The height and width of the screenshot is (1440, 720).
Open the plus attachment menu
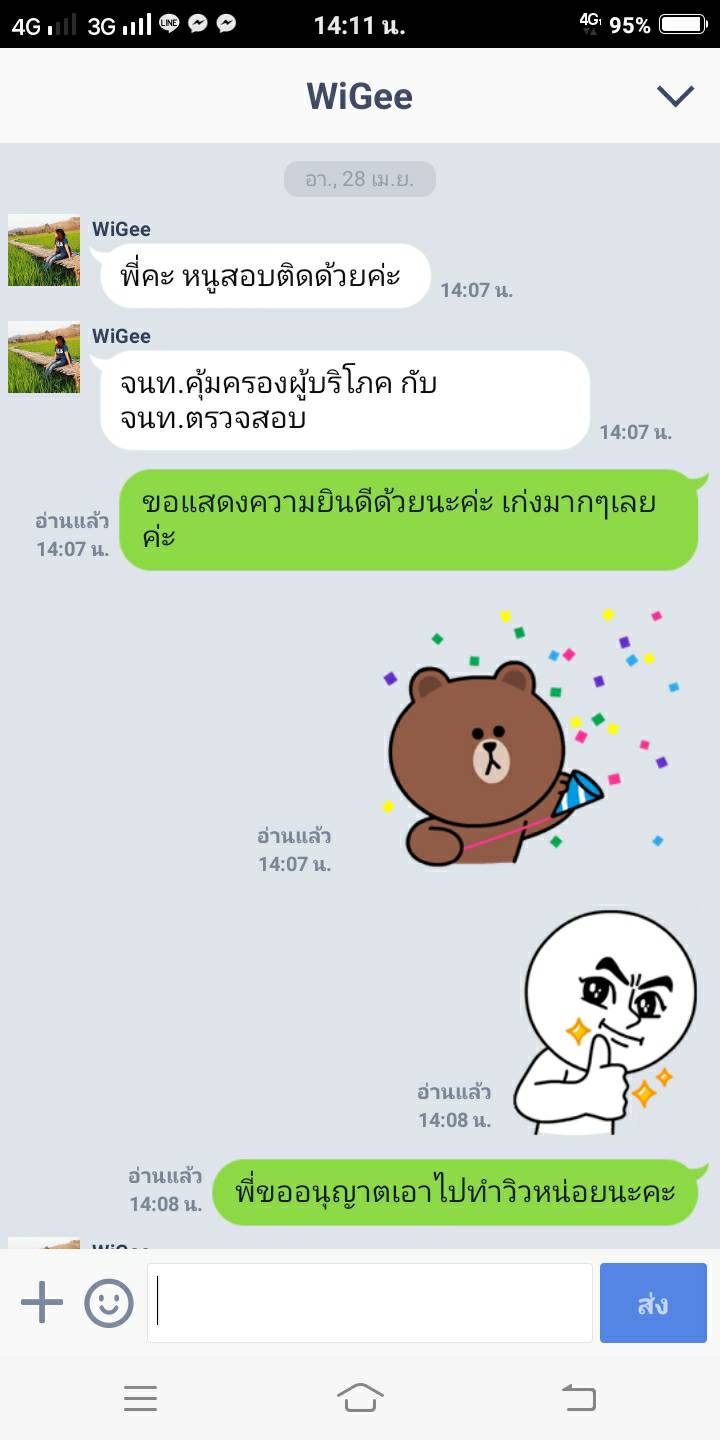(x=42, y=1303)
